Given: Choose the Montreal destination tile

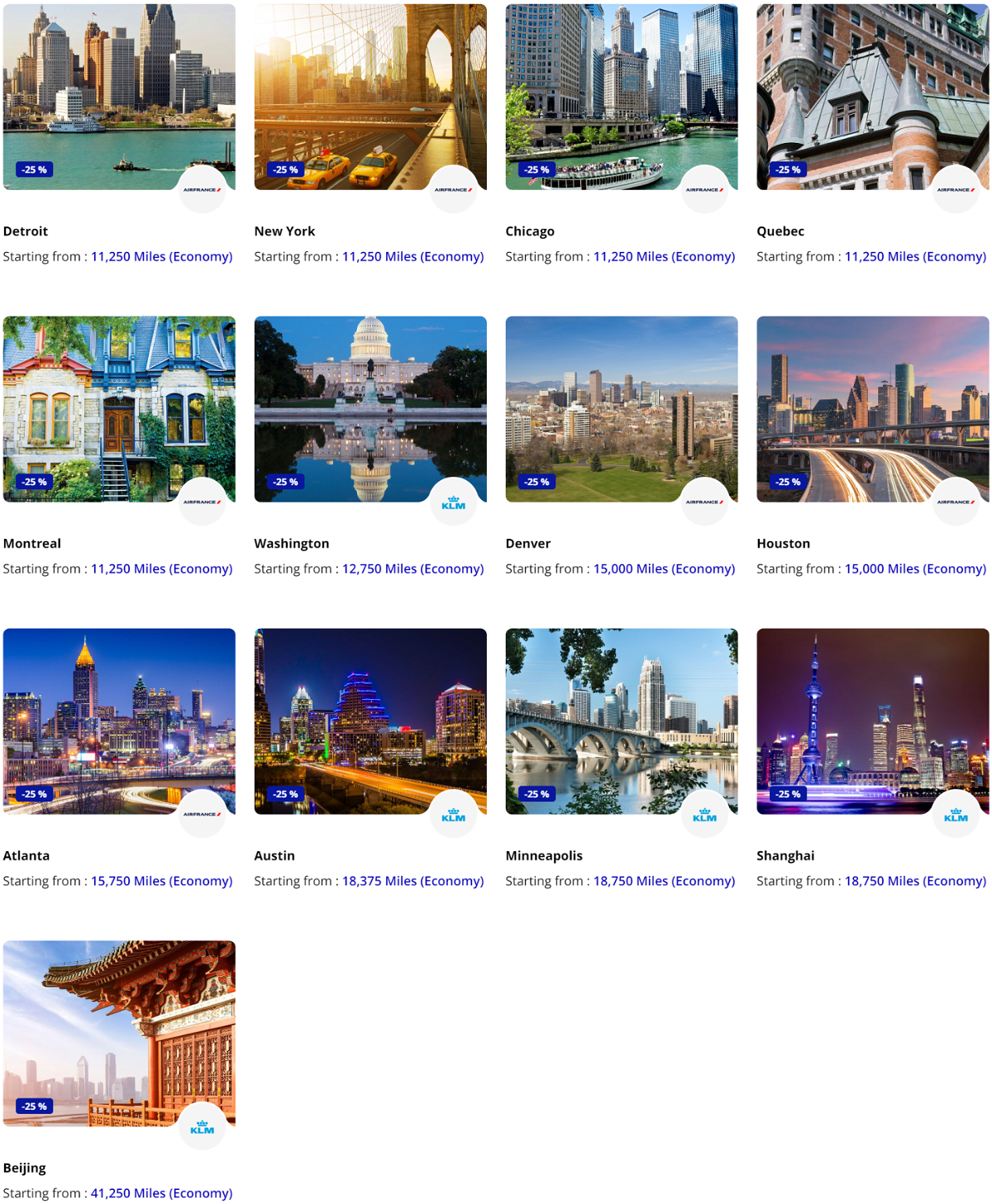Looking at the screenshot, I should coord(119,409).
